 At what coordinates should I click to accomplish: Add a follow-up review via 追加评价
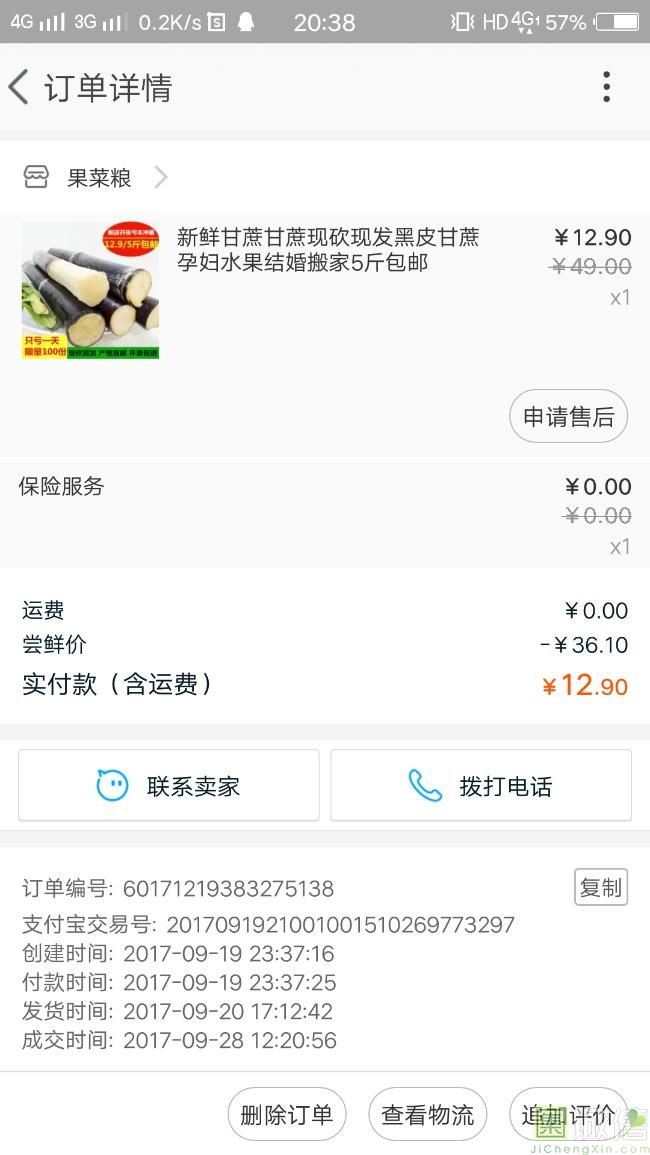pos(566,1115)
